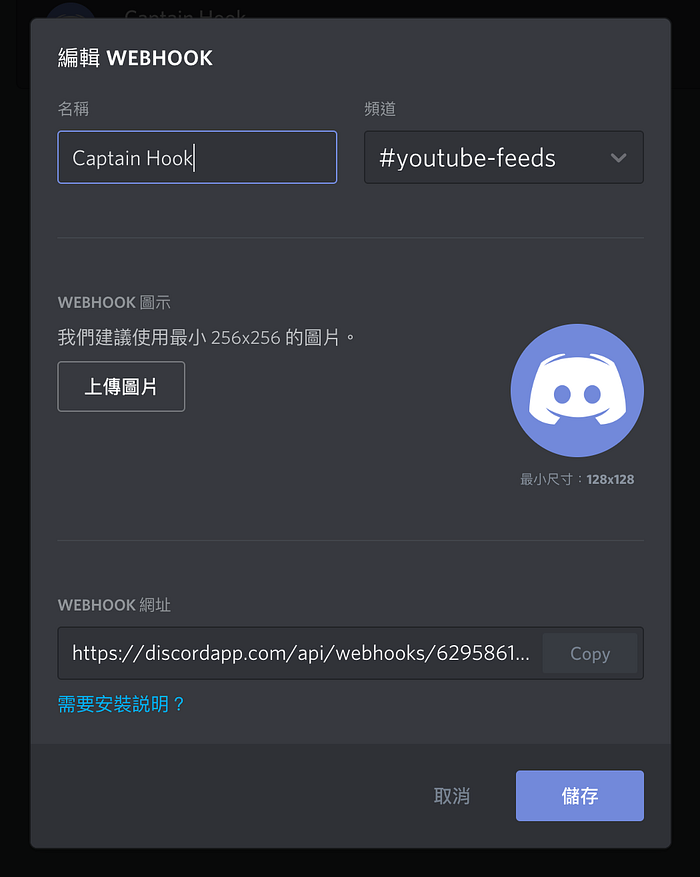Copy the webhook URL

(x=589, y=653)
